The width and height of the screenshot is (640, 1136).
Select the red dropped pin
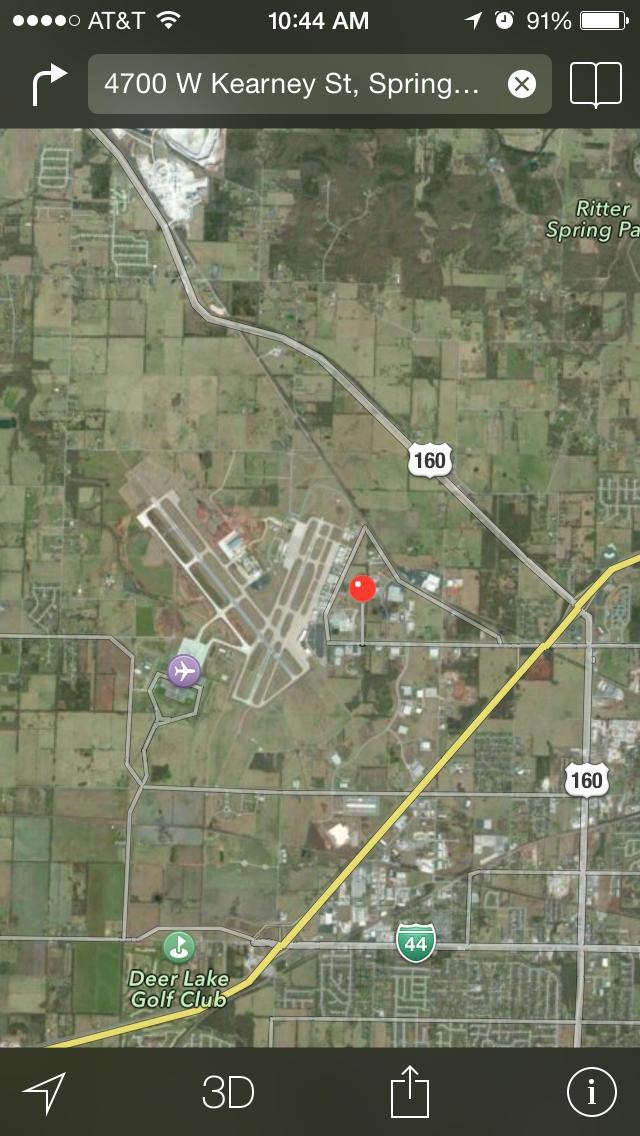pyautogui.click(x=362, y=589)
